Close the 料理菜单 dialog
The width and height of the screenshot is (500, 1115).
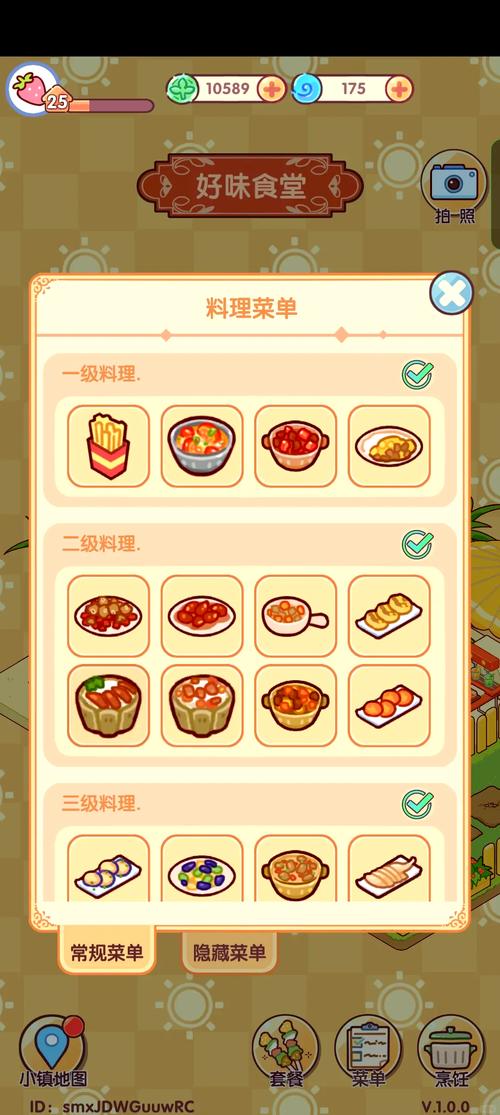[452, 293]
